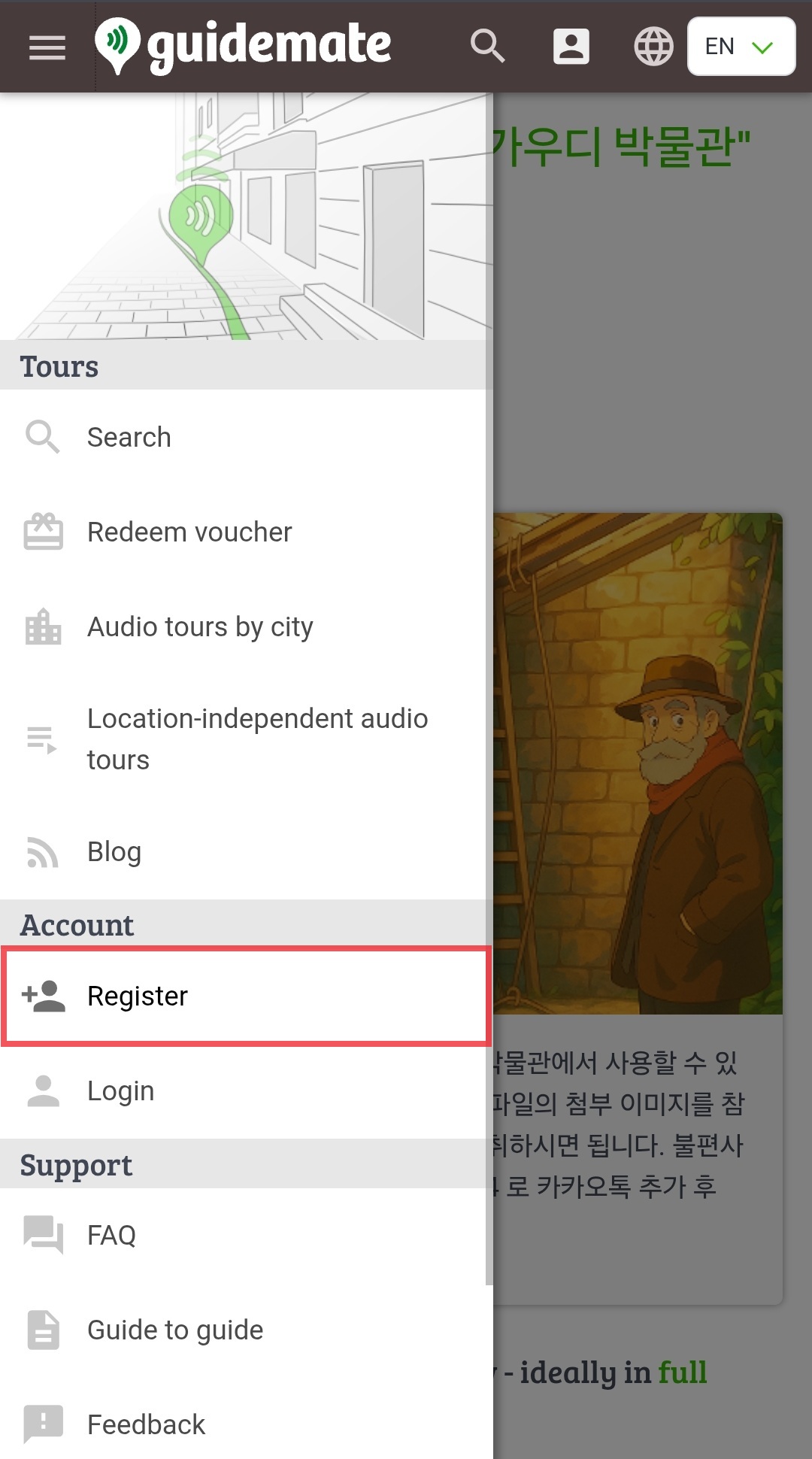Screen dimensions: 812x1459
Task: Open the EN language dropdown
Action: (x=741, y=47)
